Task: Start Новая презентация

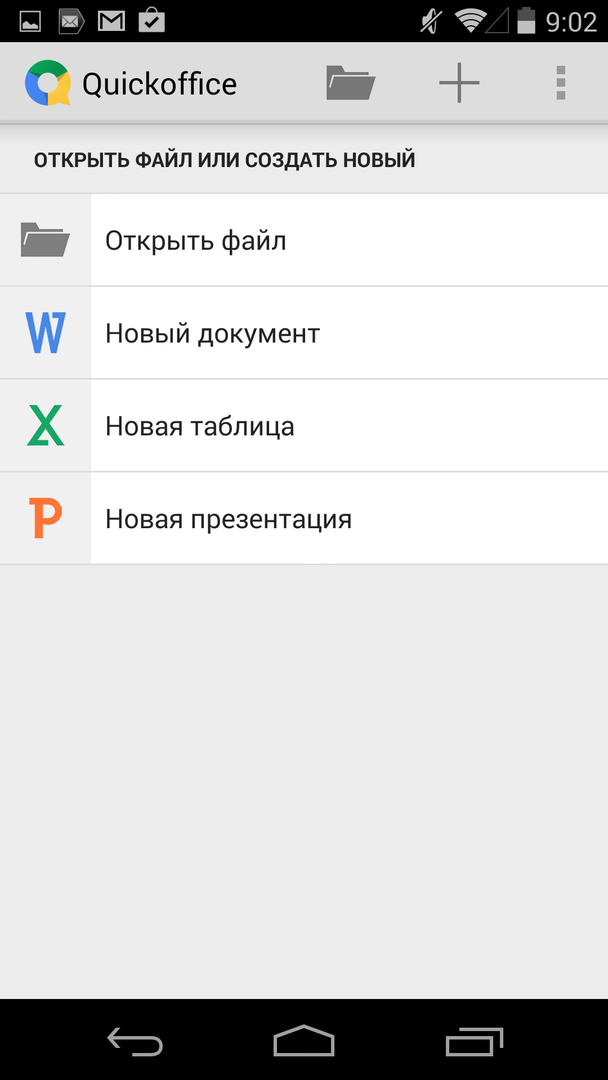Action: click(304, 519)
